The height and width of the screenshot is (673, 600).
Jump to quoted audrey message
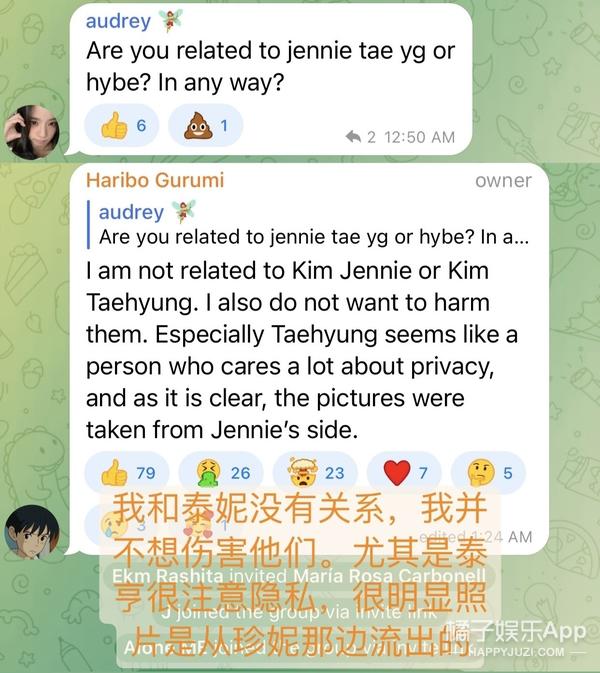[310, 224]
